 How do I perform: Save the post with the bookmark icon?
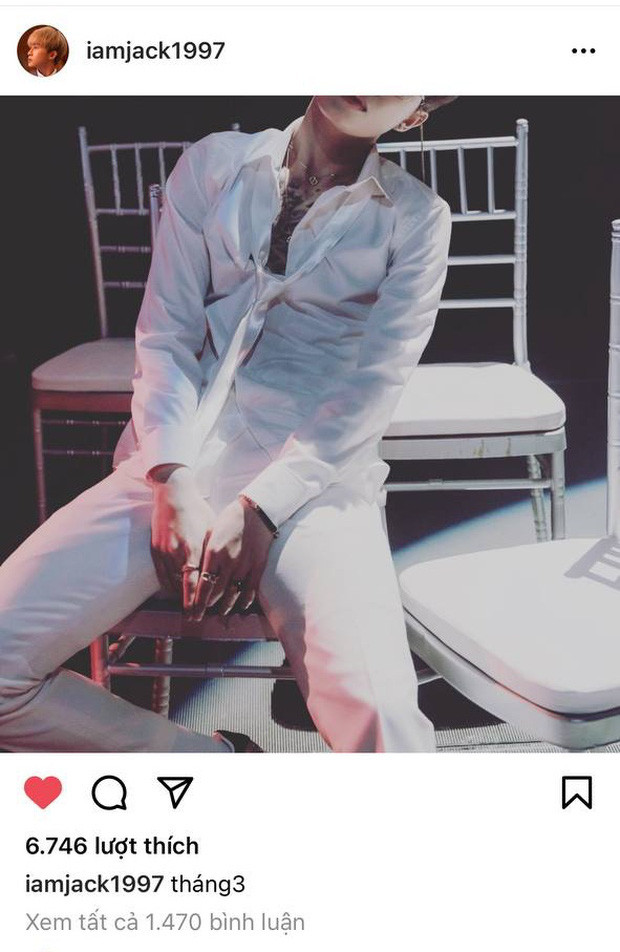pos(576,793)
